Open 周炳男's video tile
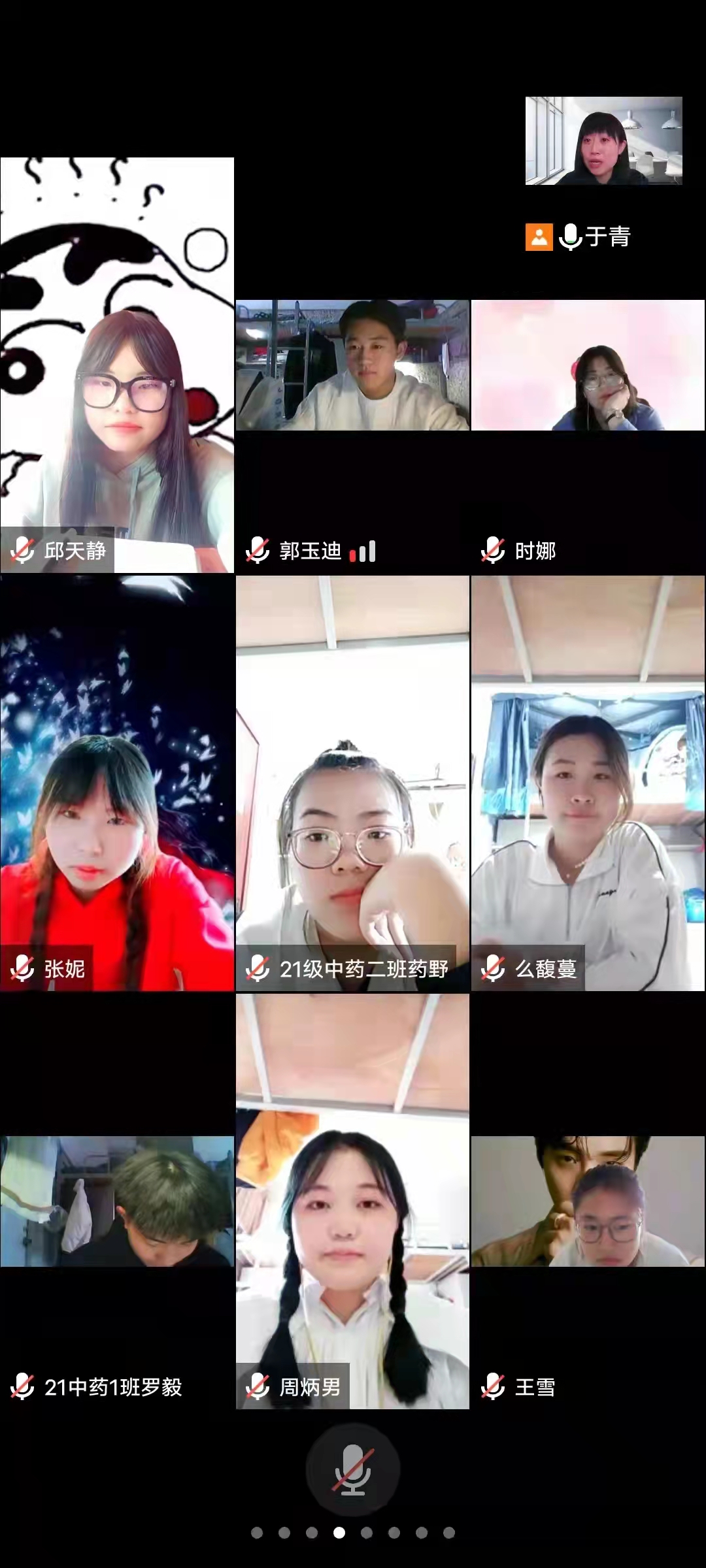 (x=352, y=1202)
